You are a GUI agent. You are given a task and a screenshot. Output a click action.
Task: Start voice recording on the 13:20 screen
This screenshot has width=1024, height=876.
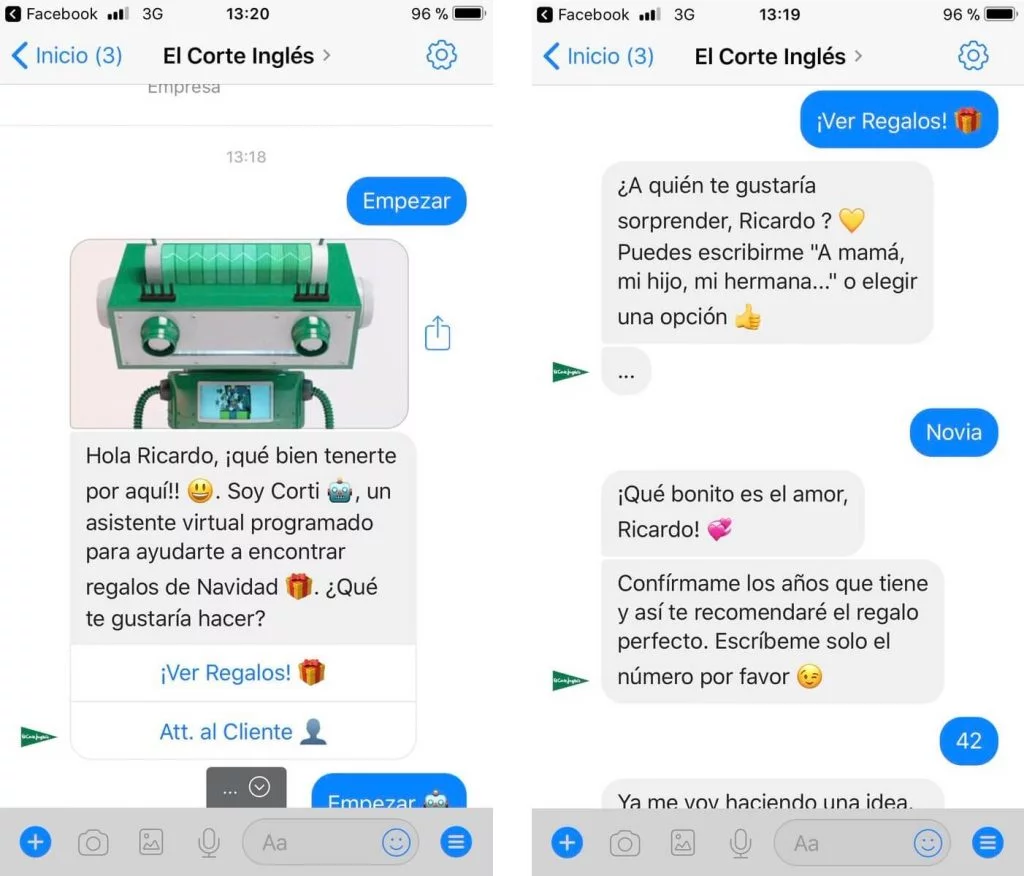208,843
